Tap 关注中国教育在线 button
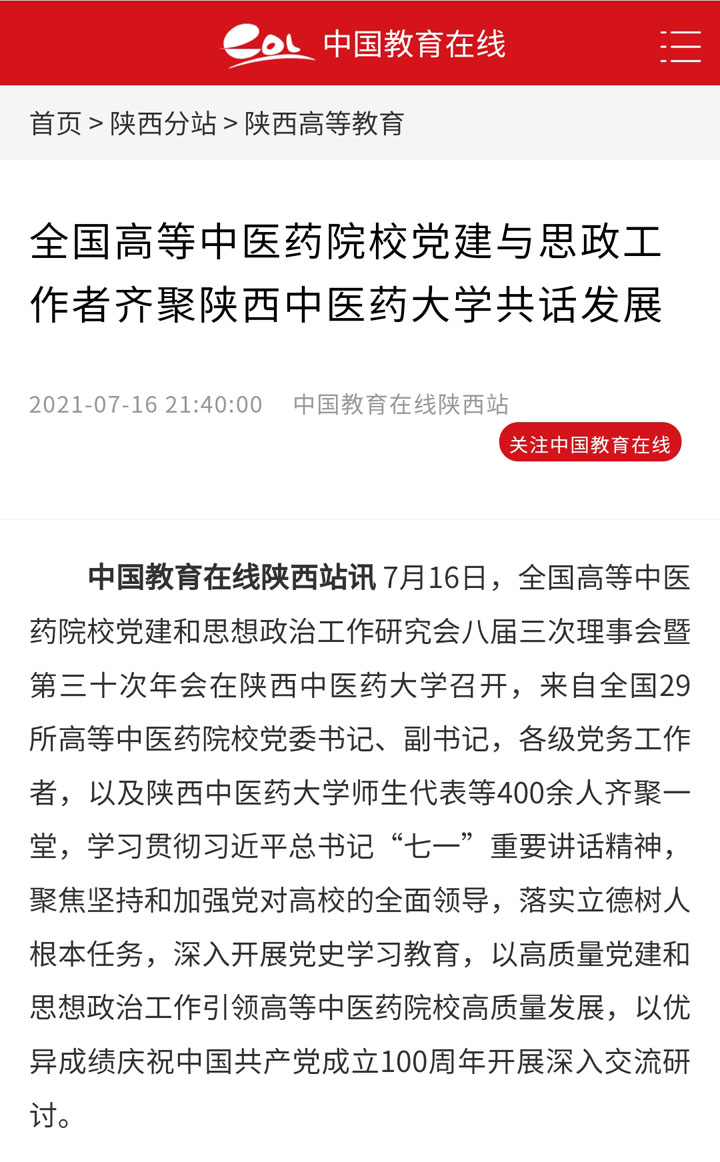 tap(590, 443)
